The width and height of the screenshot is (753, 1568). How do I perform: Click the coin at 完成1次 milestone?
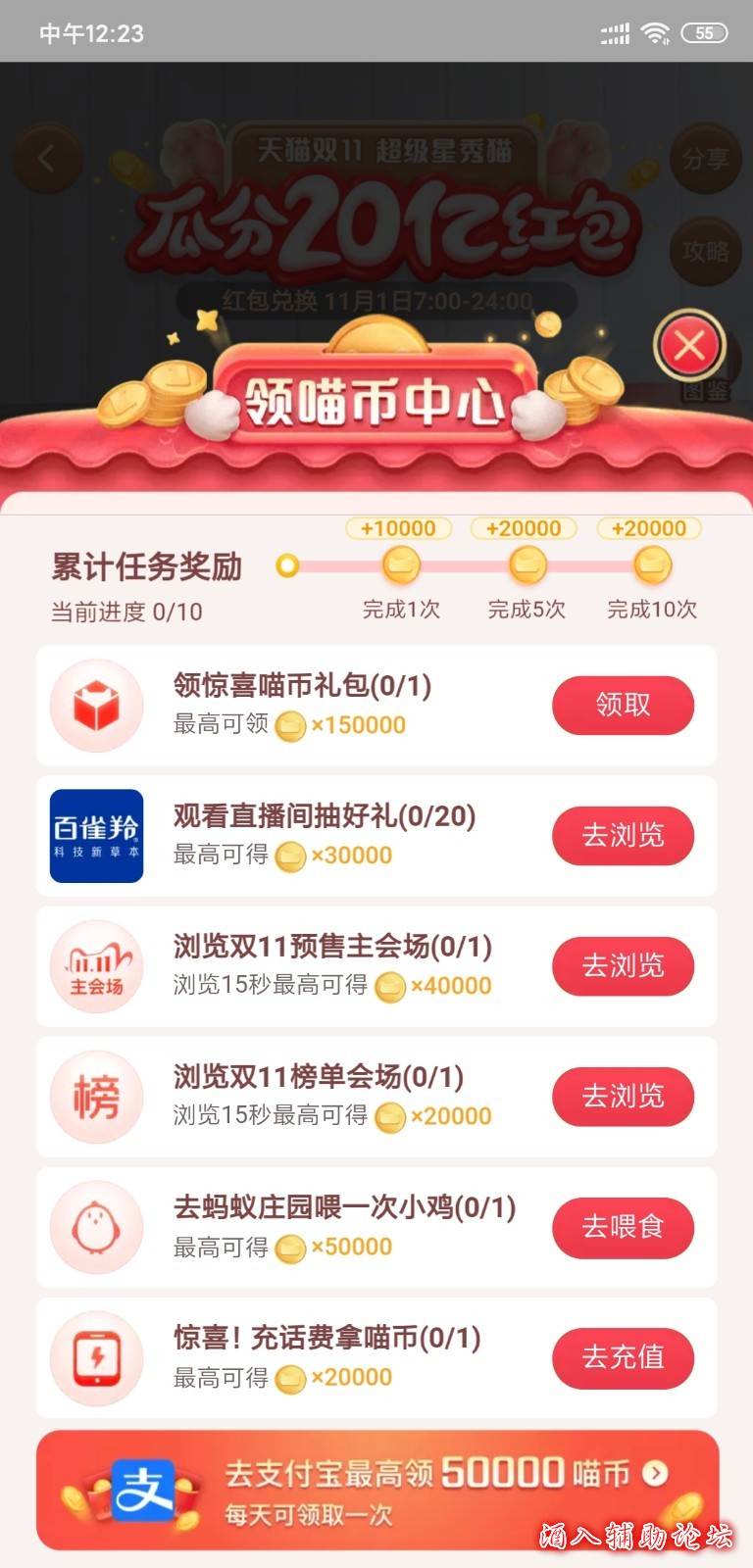(400, 564)
